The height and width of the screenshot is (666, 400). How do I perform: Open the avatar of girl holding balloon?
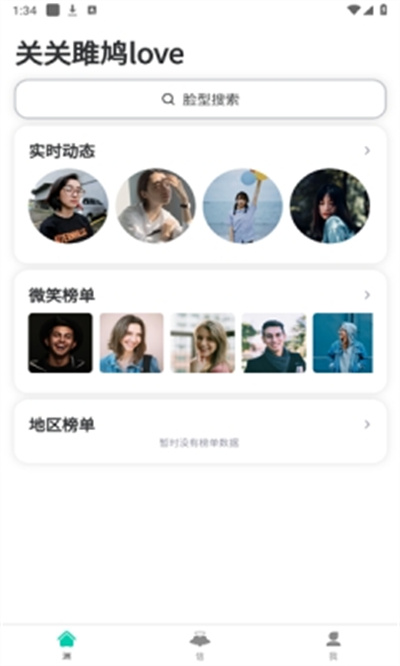(x=242, y=206)
